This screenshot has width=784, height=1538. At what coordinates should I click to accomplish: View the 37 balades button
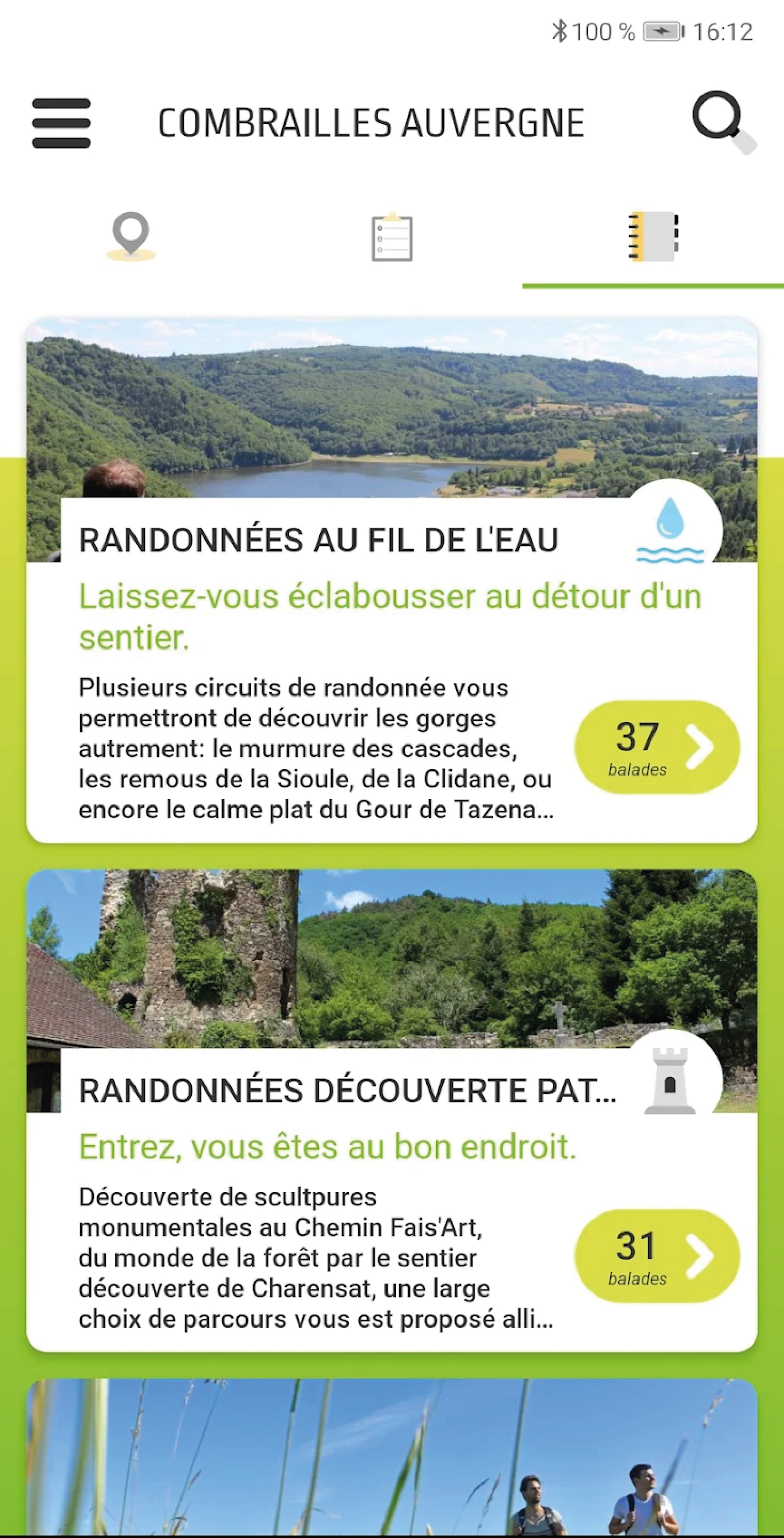coord(657,747)
